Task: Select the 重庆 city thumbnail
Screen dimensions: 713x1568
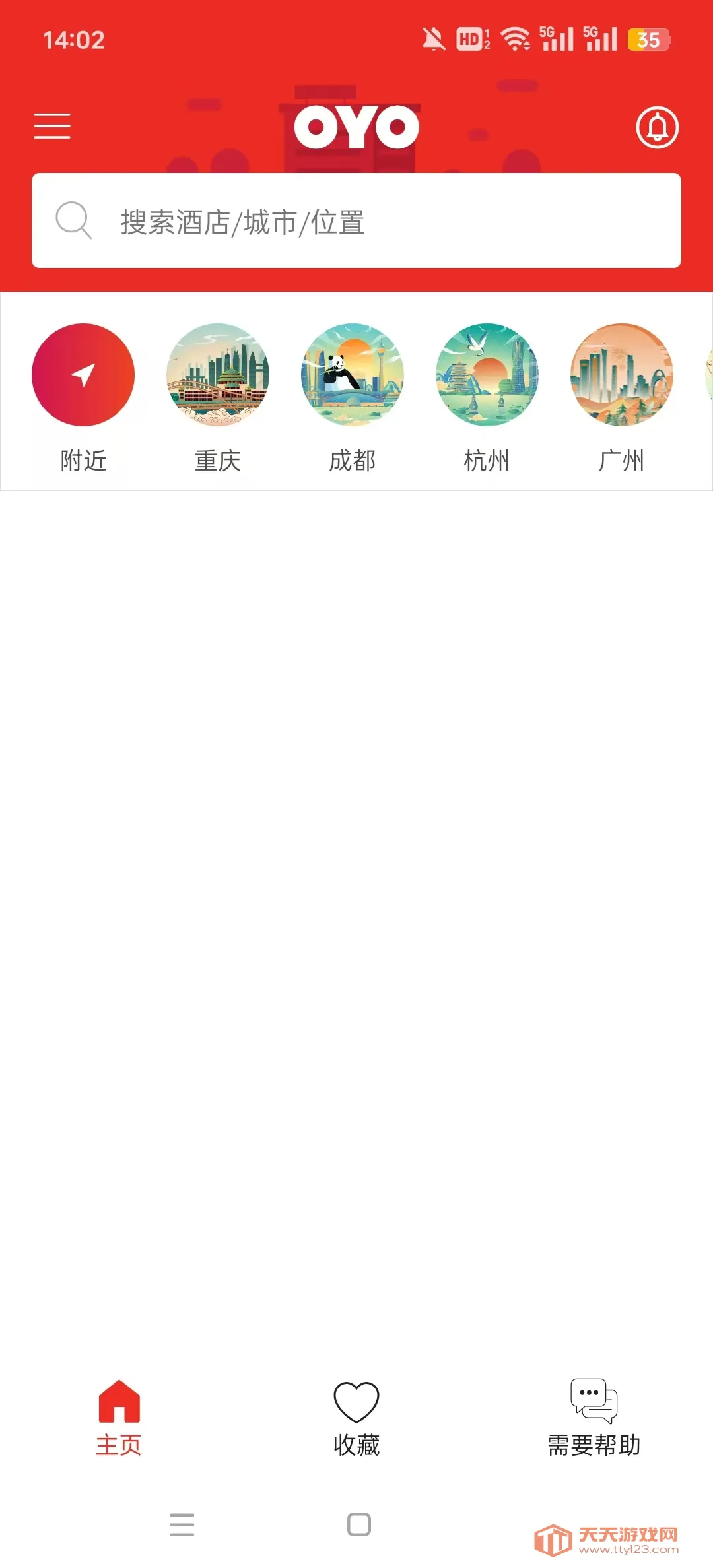Action: click(x=218, y=374)
